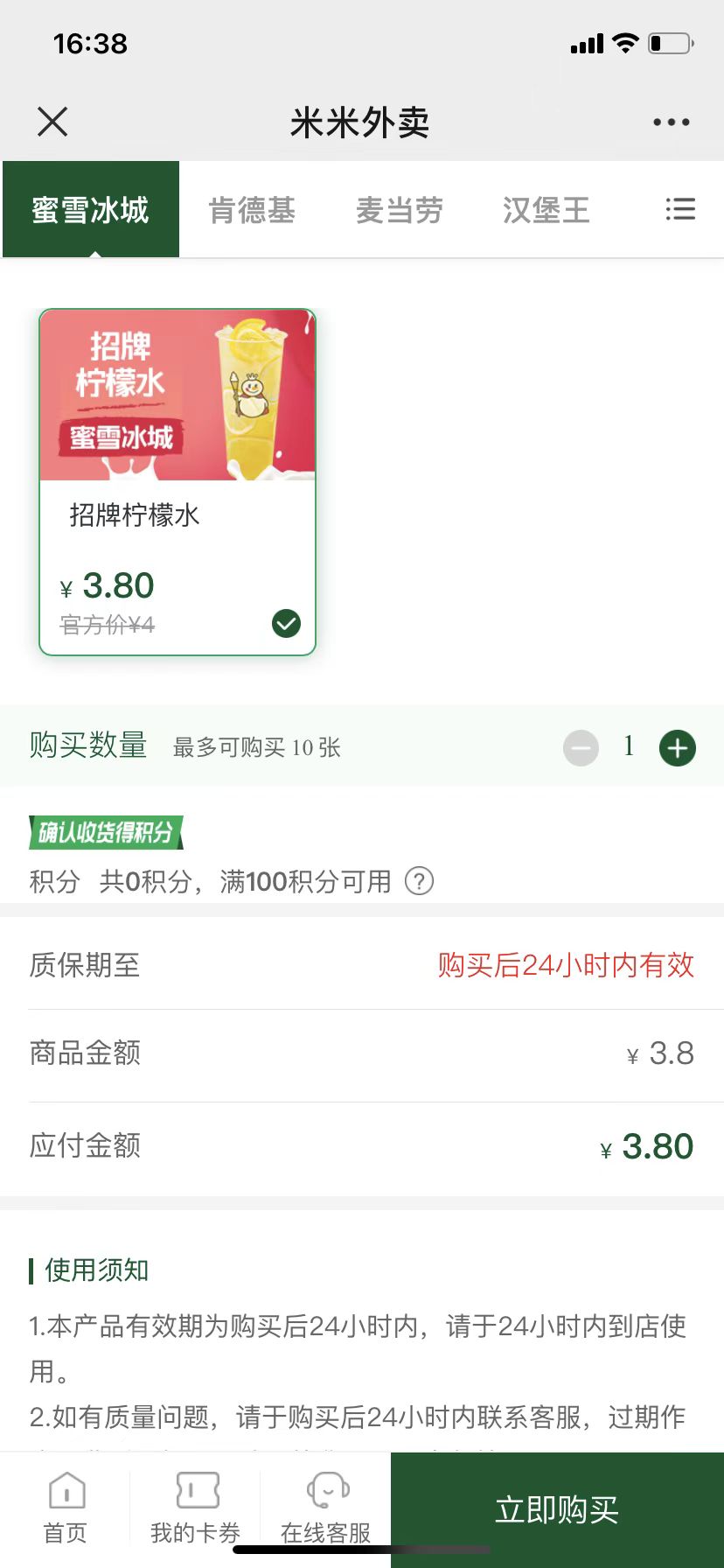Open the full brand list icon
This screenshot has height=1568, width=724.
[x=680, y=209]
